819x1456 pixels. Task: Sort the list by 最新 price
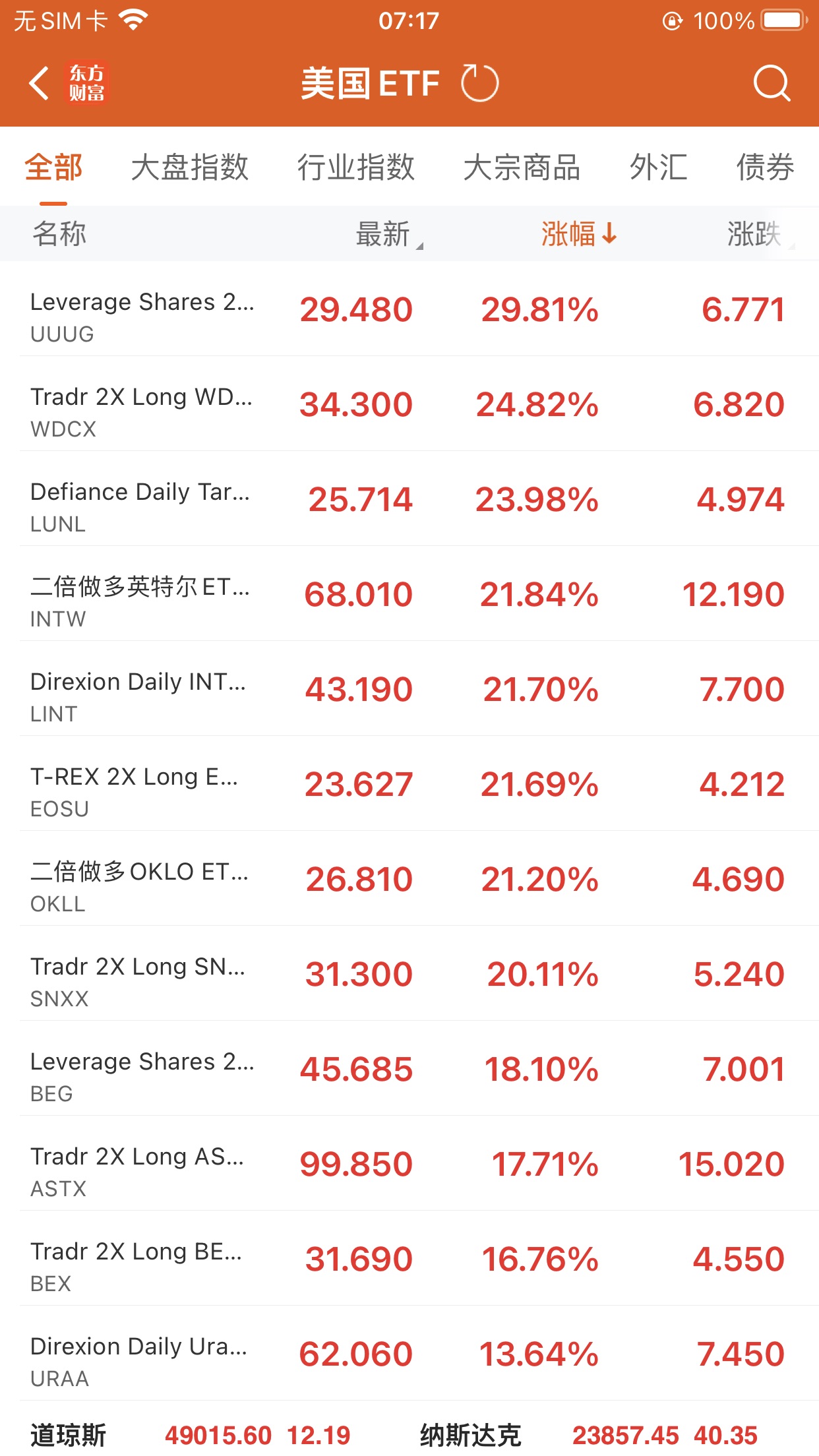point(384,234)
